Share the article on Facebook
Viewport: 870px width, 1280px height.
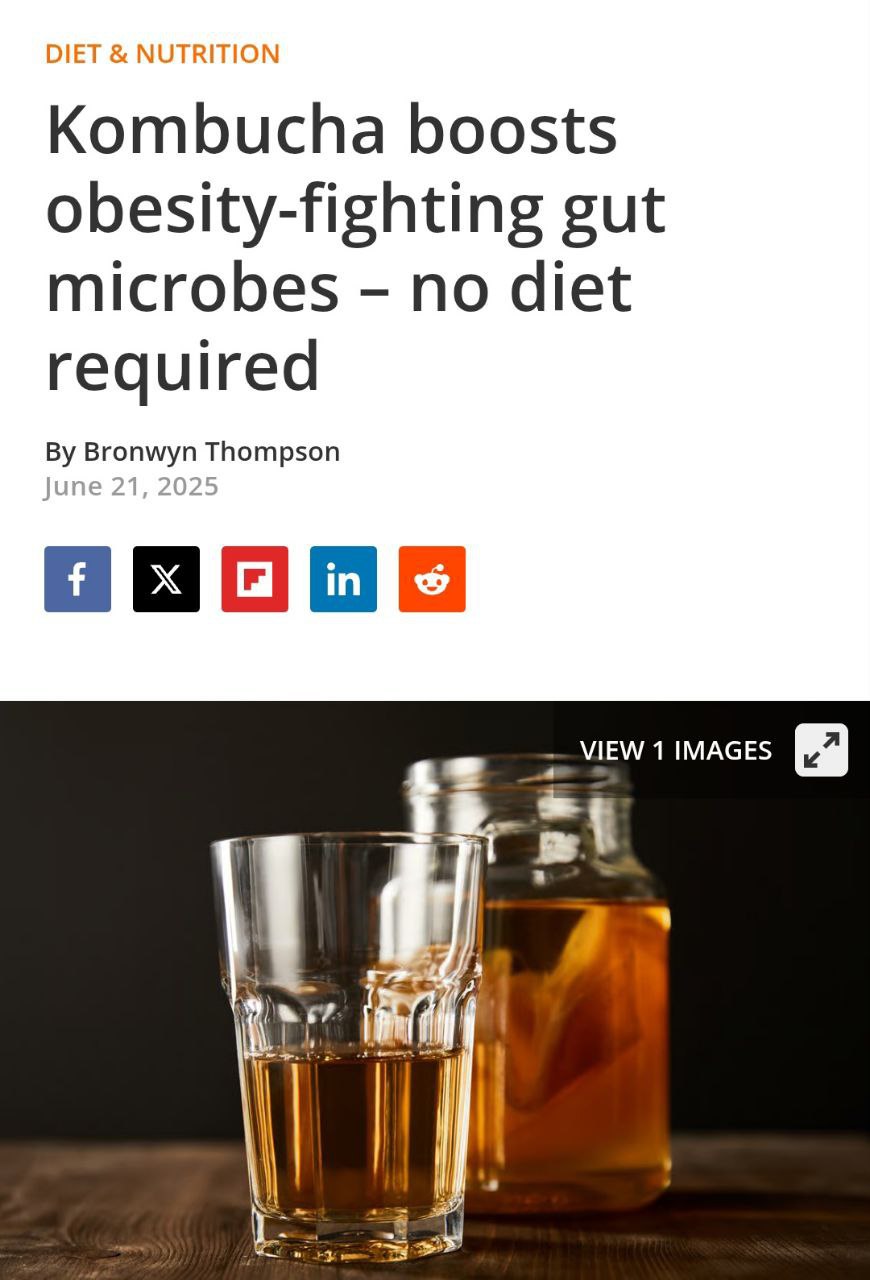pyautogui.click(x=77, y=579)
